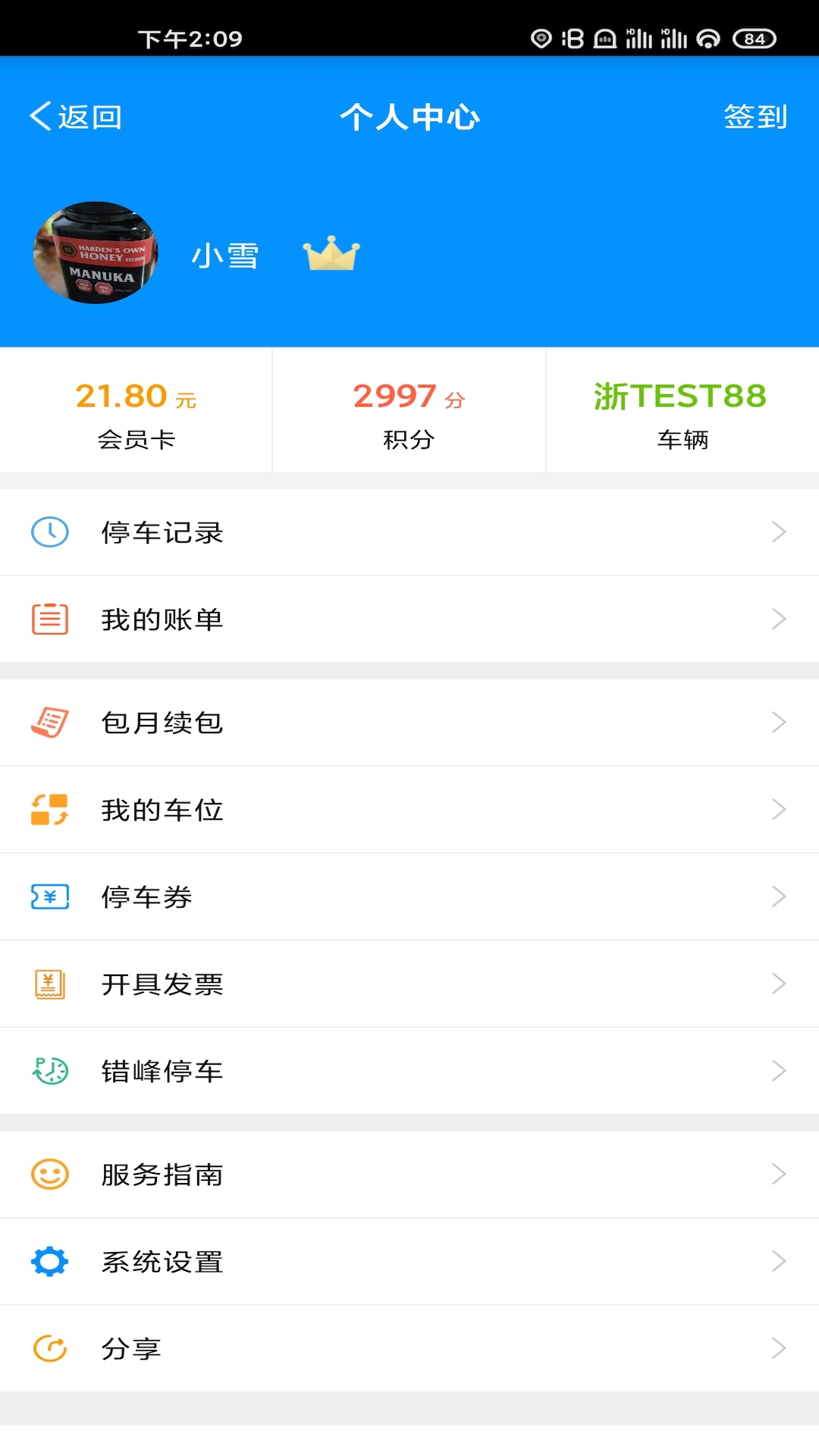Open 服务指南 service guide
819x1456 pixels.
(x=409, y=1175)
